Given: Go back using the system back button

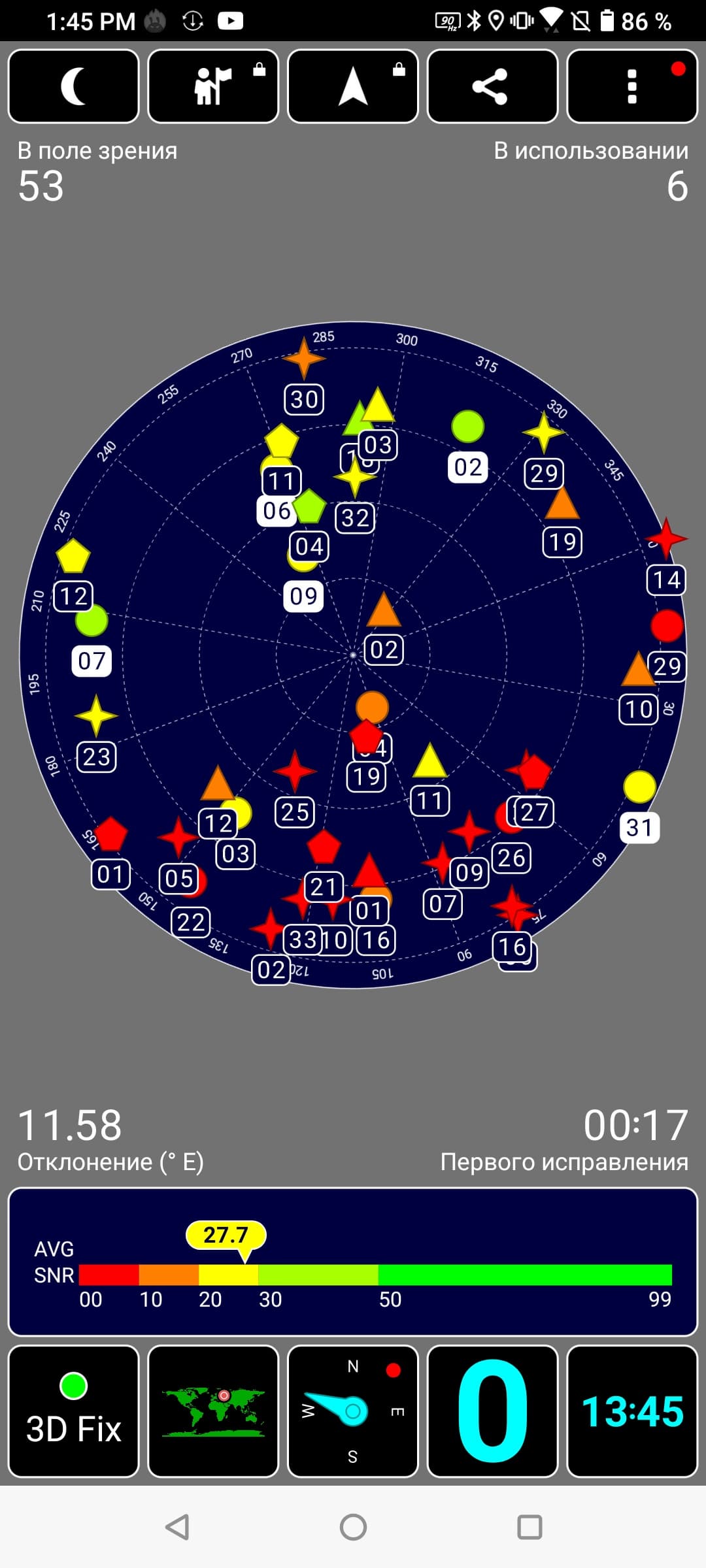Looking at the screenshot, I should [177, 1527].
